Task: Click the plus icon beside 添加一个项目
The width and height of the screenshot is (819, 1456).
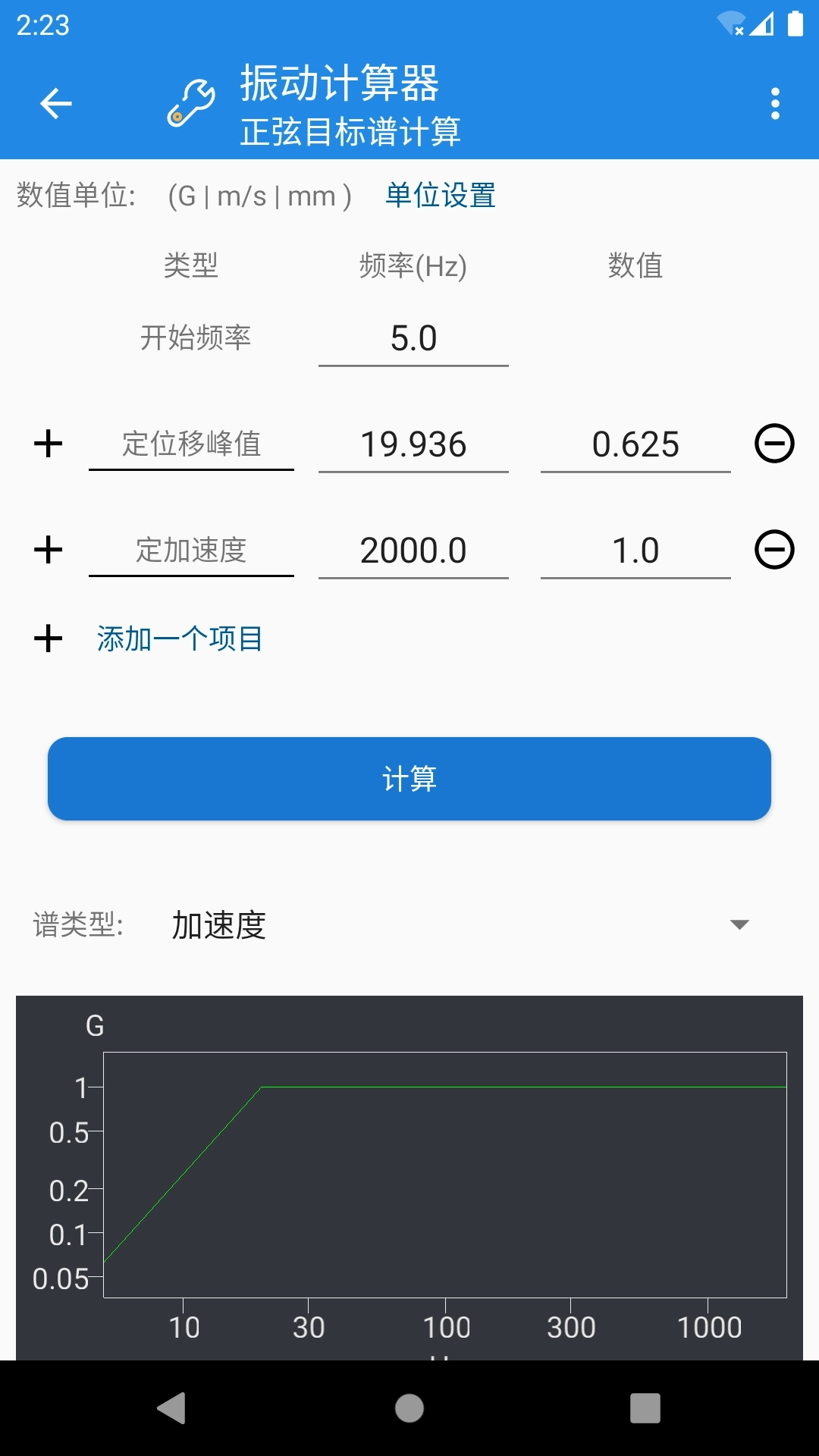Action: click(48, 639)
